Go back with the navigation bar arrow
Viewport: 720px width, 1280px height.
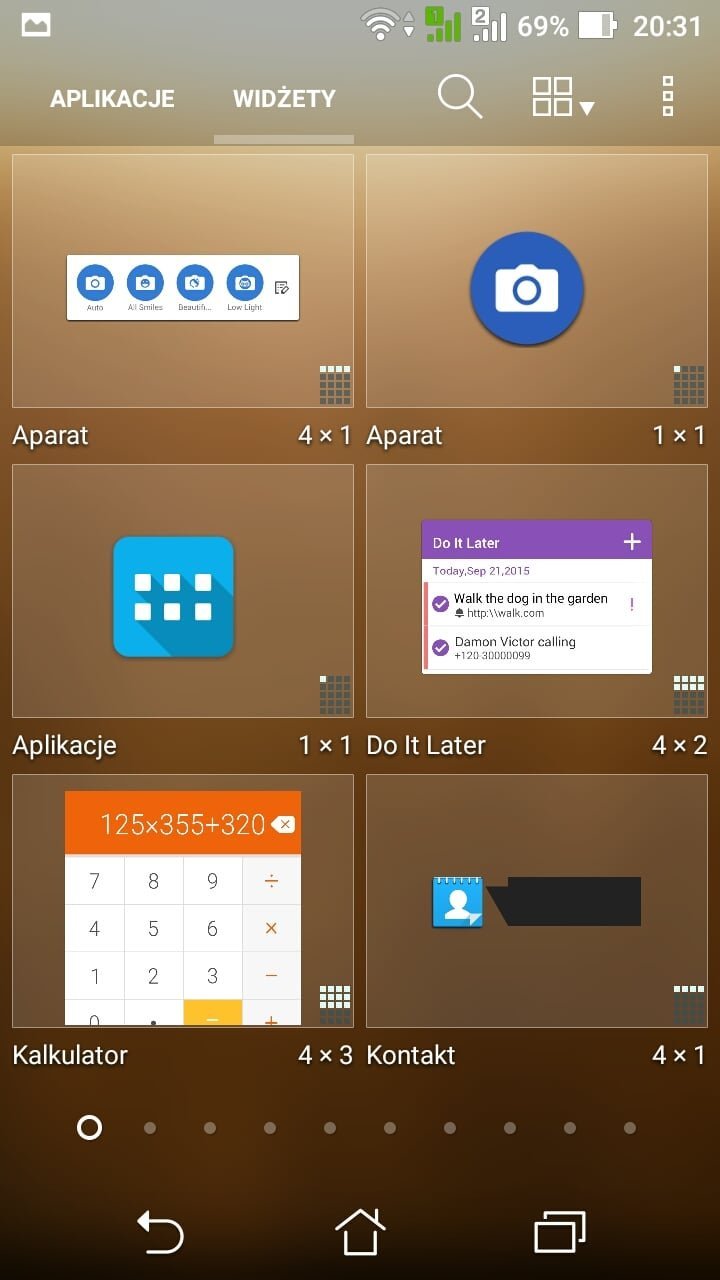click(160, 1231)
